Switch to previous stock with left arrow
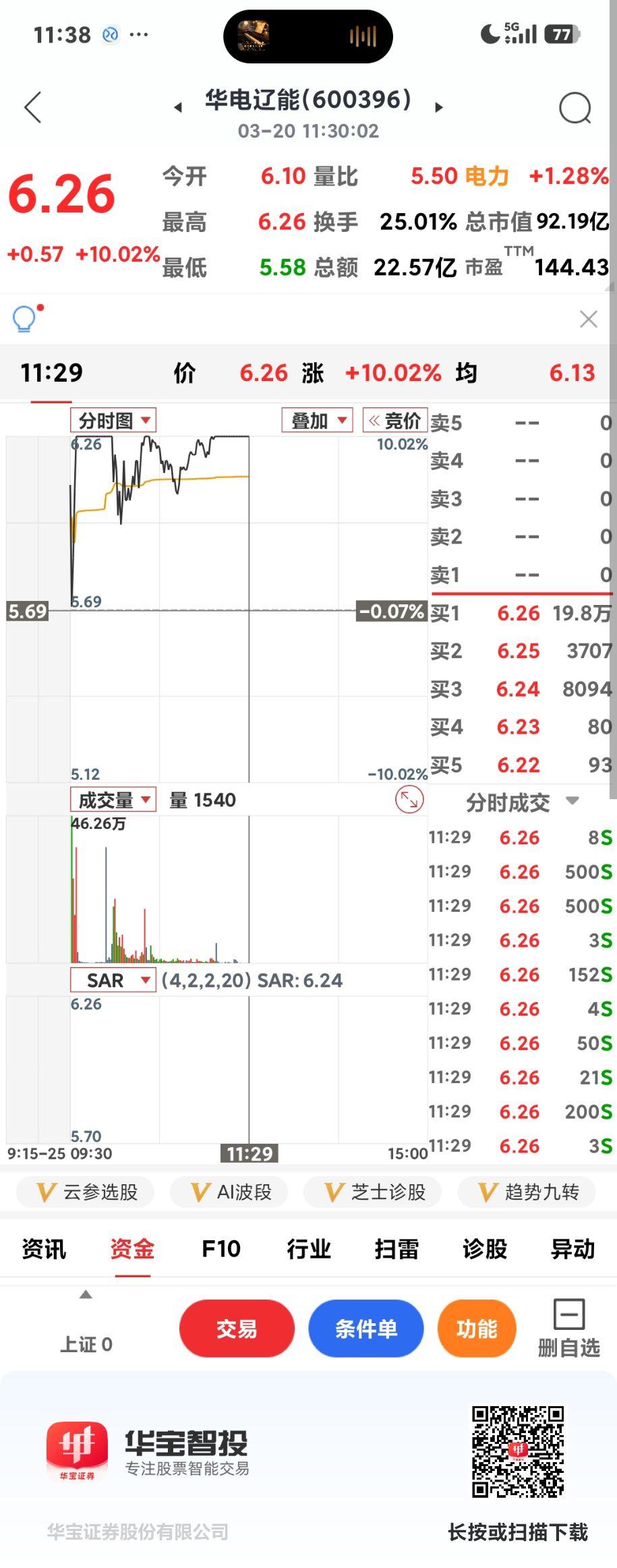Viewport: 617px width, 1568px height. (177, 108)
